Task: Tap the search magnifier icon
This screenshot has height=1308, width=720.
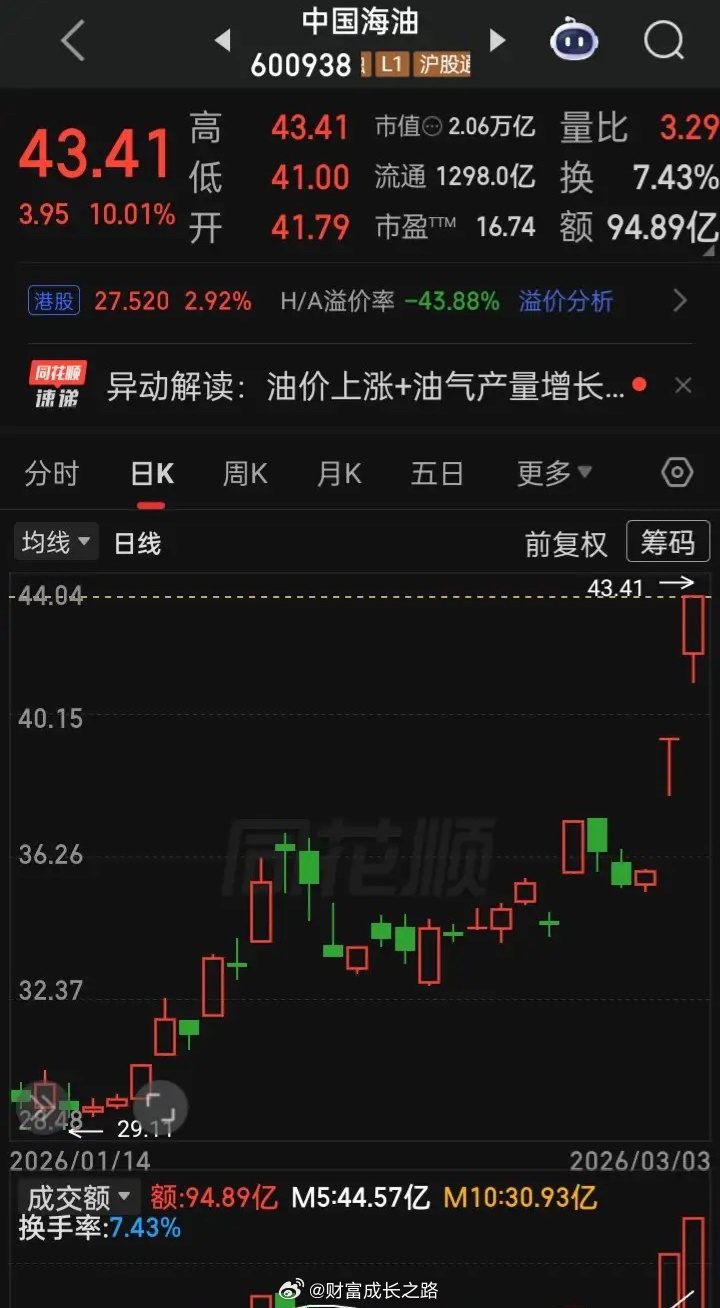Action: [662, 42]
